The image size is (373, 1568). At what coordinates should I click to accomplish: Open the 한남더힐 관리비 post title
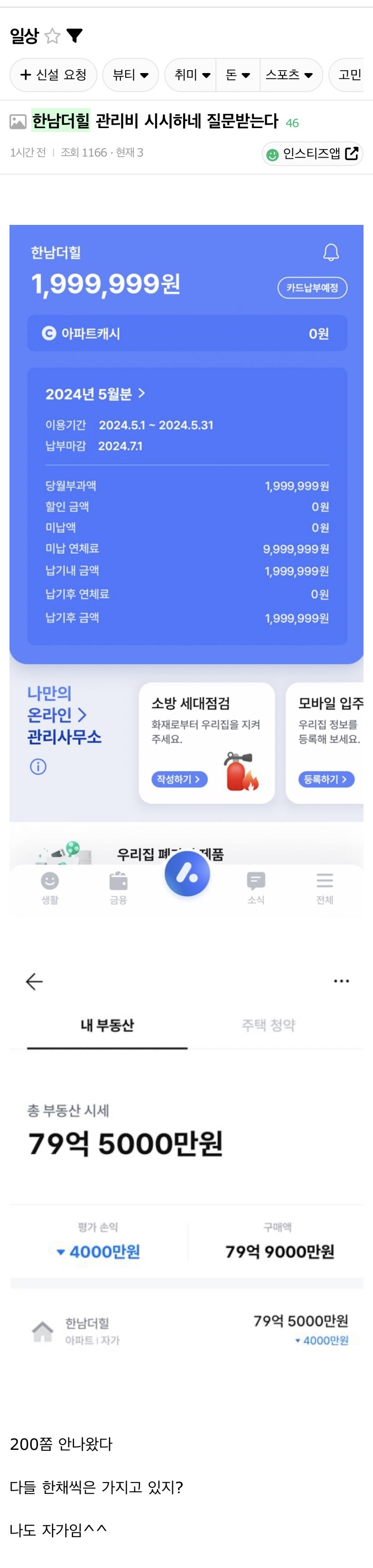point(155,122)
